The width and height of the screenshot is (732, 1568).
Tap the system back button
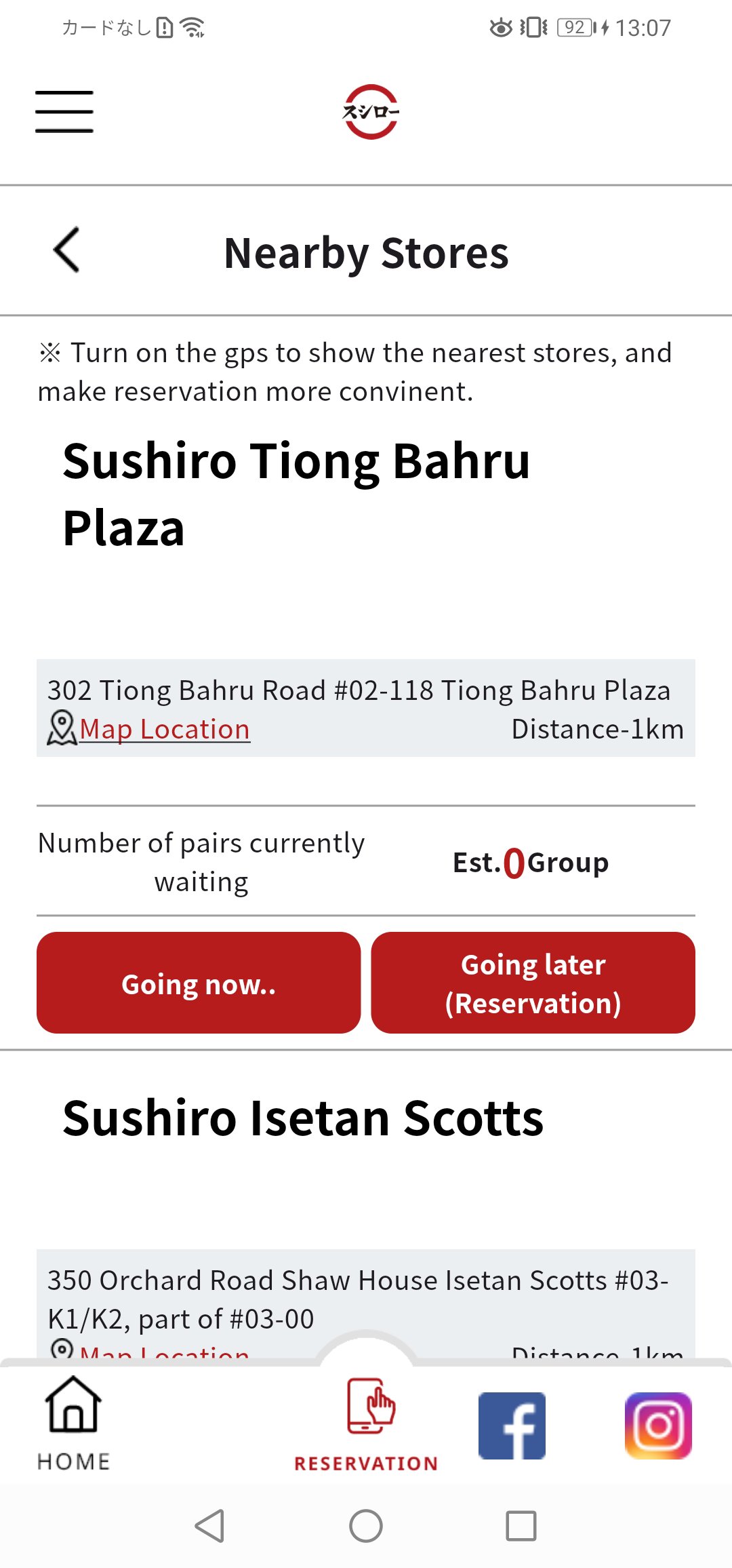(209, 1527)
